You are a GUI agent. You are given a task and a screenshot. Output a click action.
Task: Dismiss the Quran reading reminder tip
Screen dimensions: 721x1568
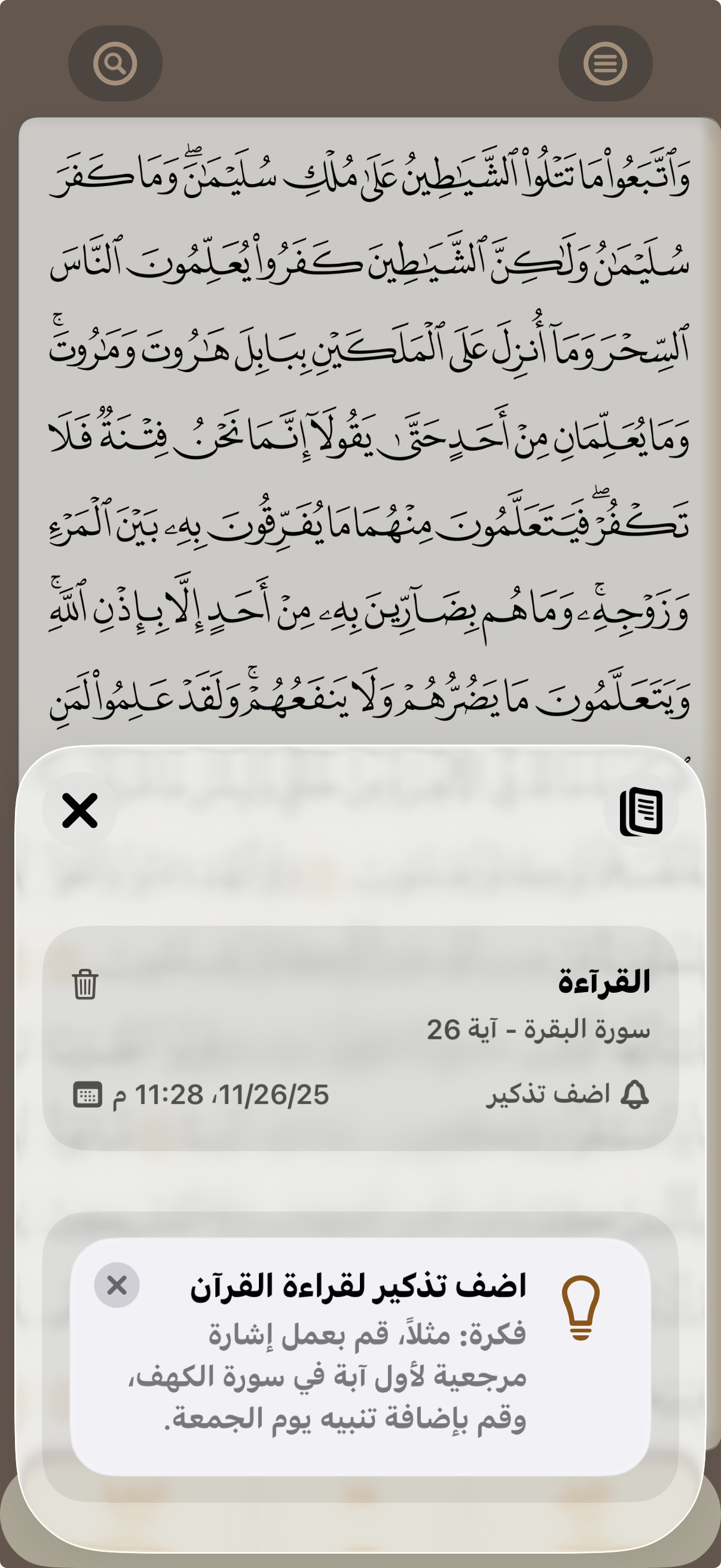(x=117, y=1285)
